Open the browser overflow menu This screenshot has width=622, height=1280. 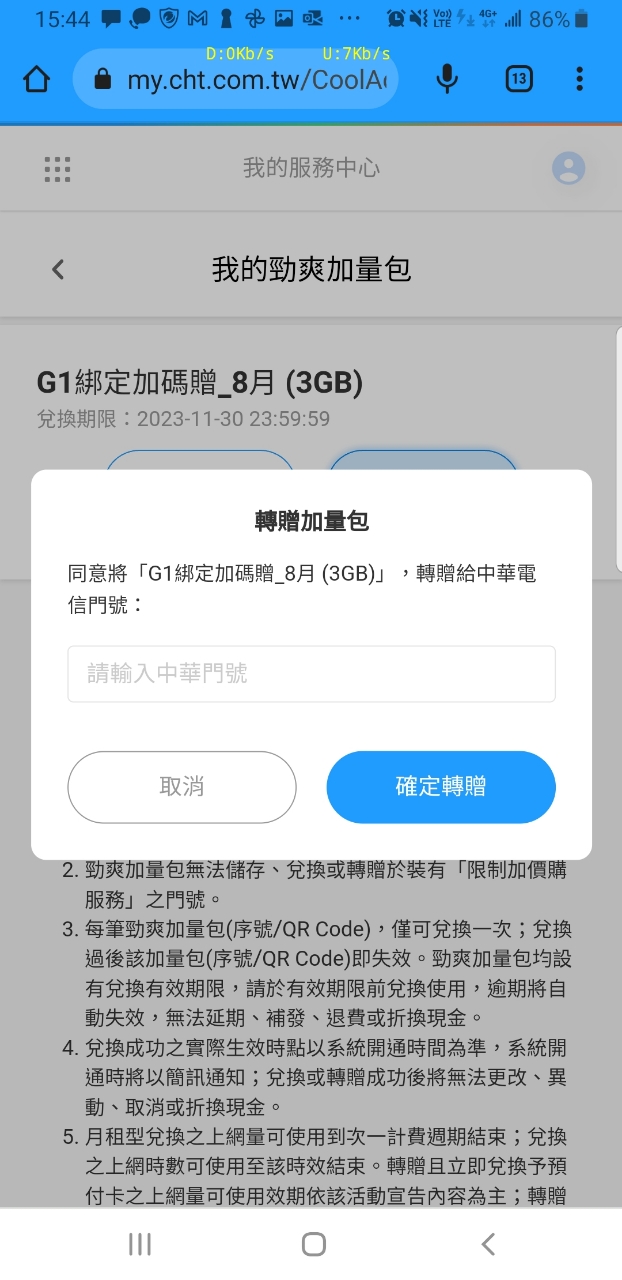(x=579, y=79)
